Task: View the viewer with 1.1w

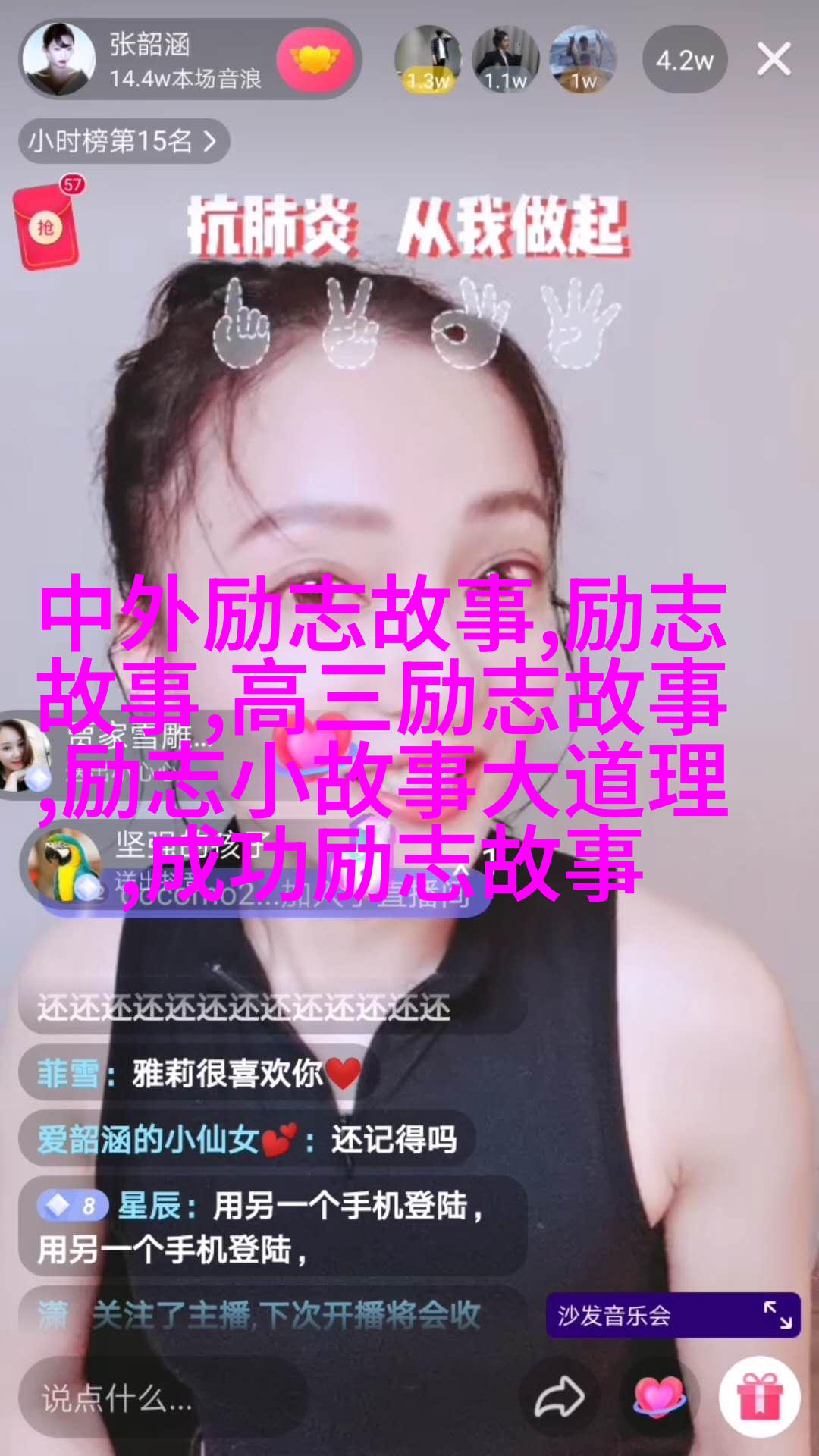Action: pos(505,59)
